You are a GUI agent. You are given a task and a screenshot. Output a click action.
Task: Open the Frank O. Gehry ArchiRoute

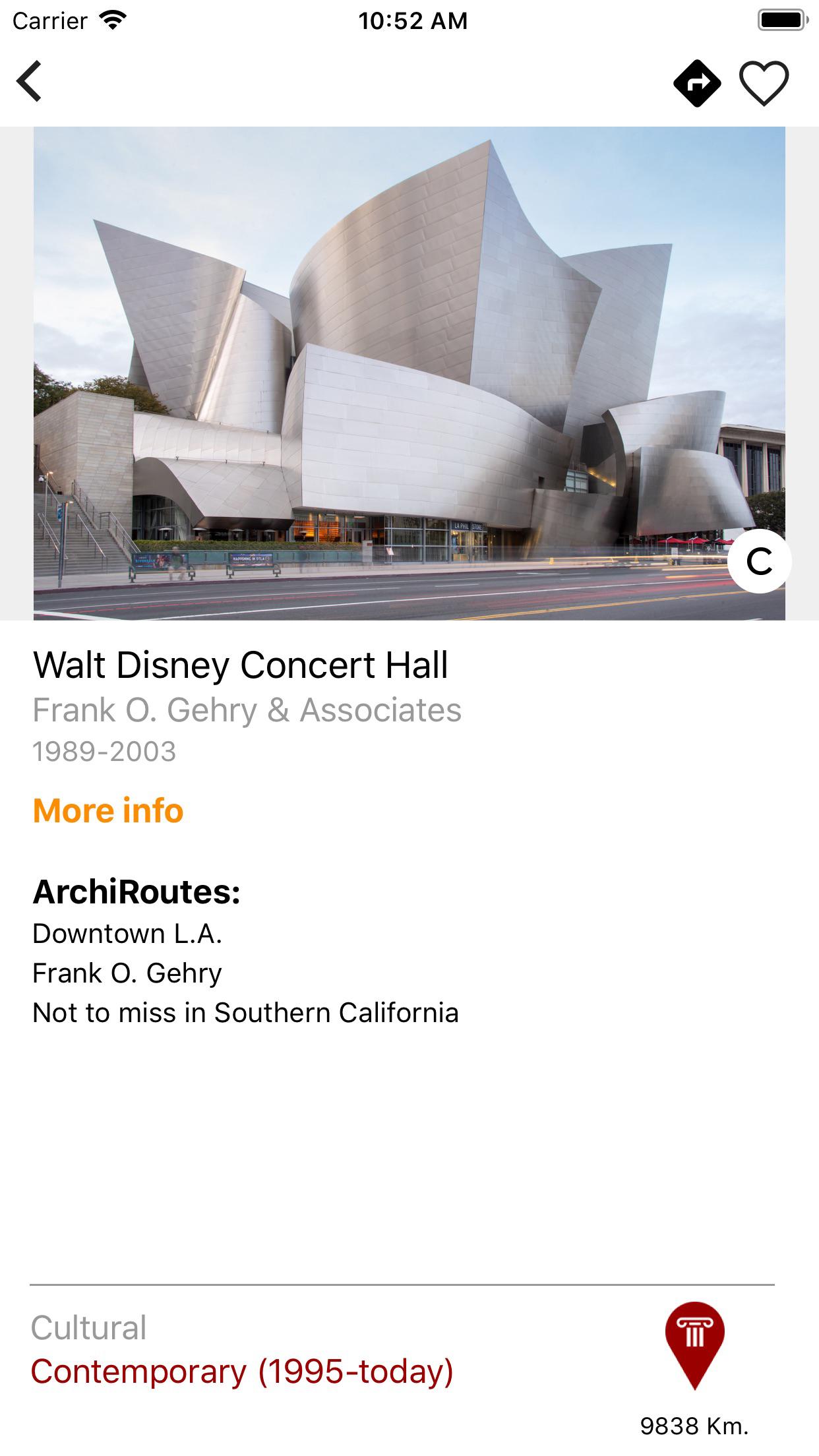coord(127,973)
